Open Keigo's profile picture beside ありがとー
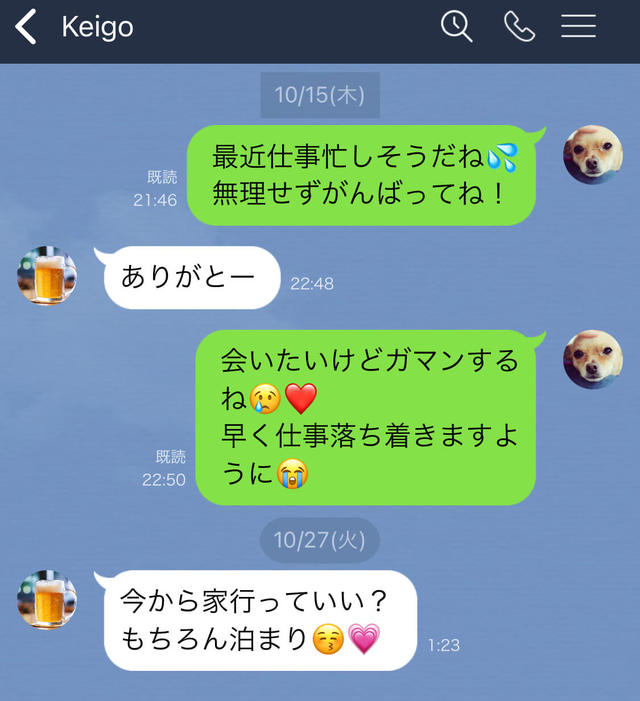The height and width of the screenshot is (701, 640). pos(47,276)
